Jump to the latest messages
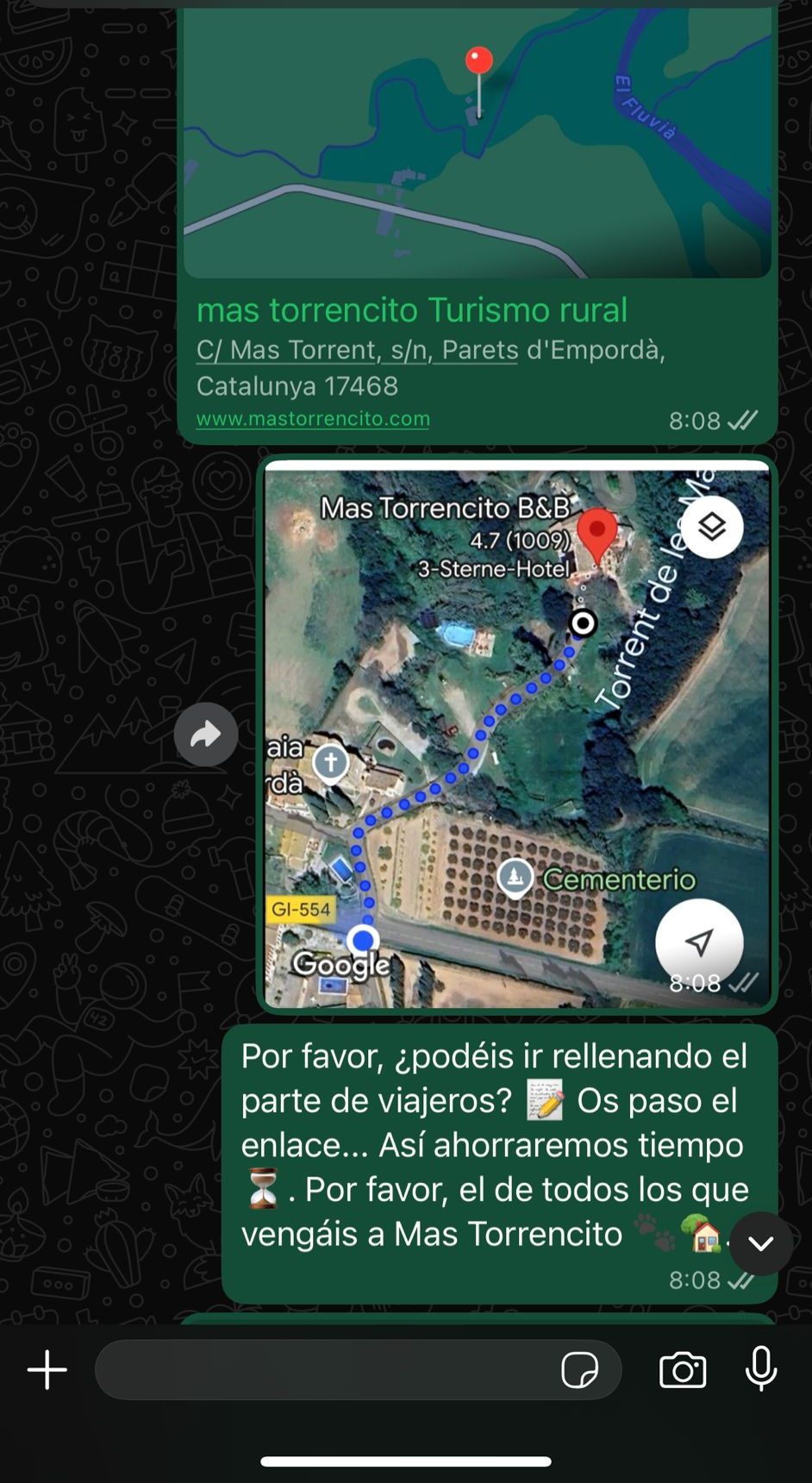The width and height of the screenshot is (812, 1483). pos(761,1243)
